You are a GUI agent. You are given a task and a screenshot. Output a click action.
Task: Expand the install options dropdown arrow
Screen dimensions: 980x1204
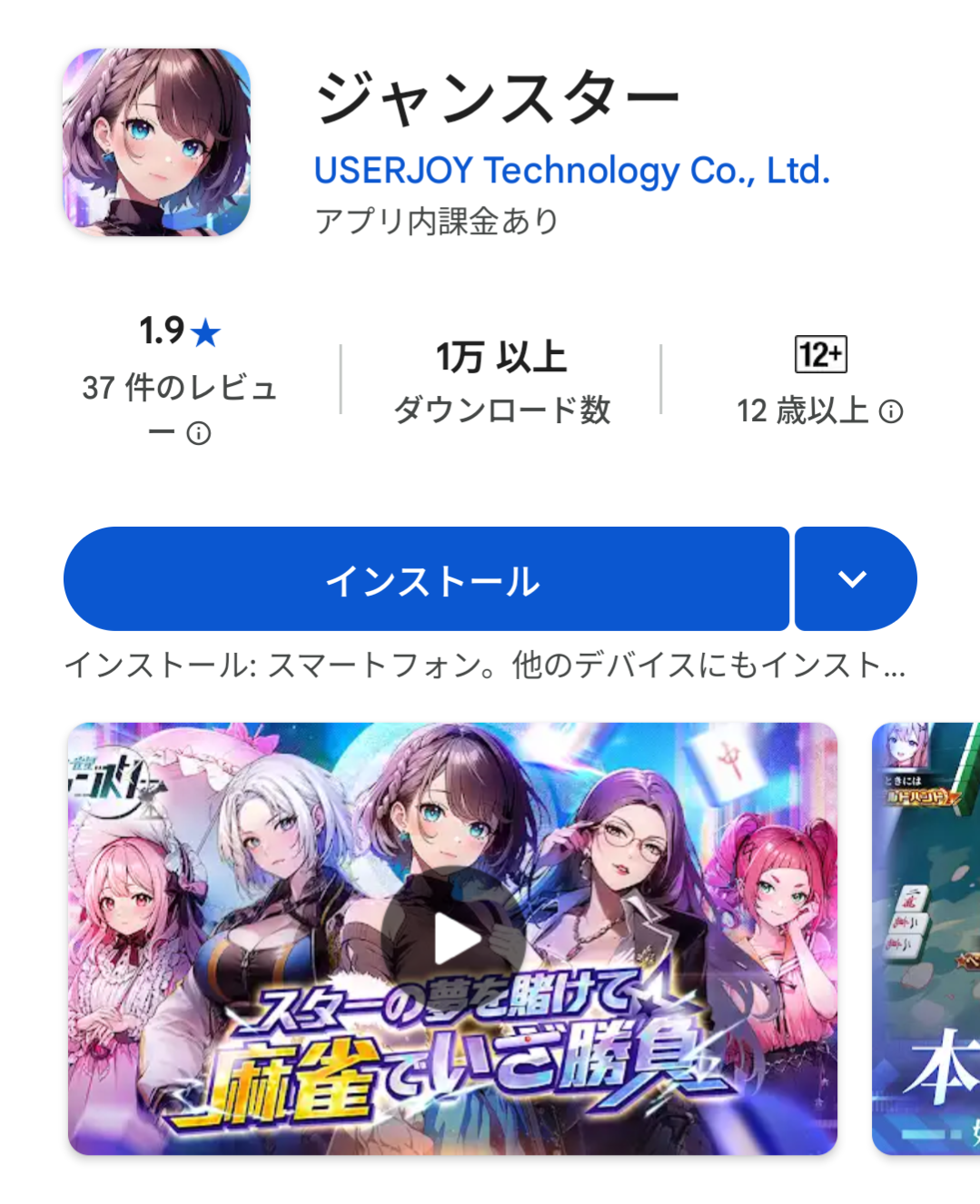click(x=854, y=579)
